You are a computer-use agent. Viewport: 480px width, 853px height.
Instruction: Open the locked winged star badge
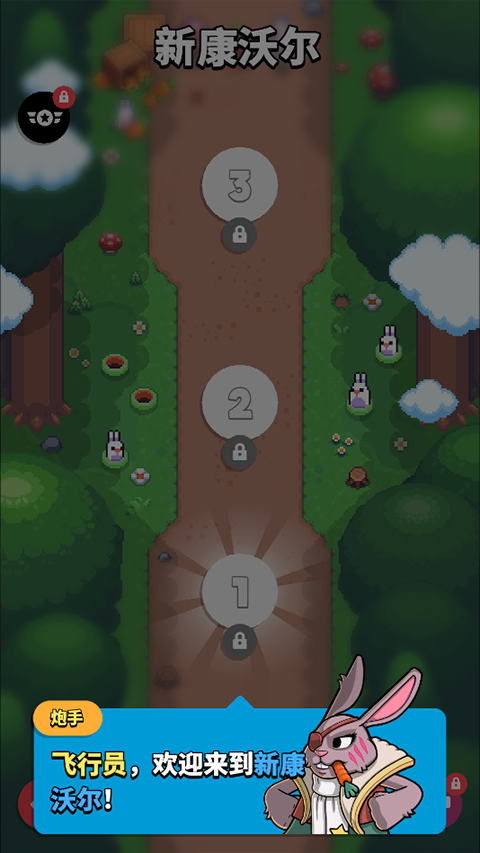[x=44, y=117]
